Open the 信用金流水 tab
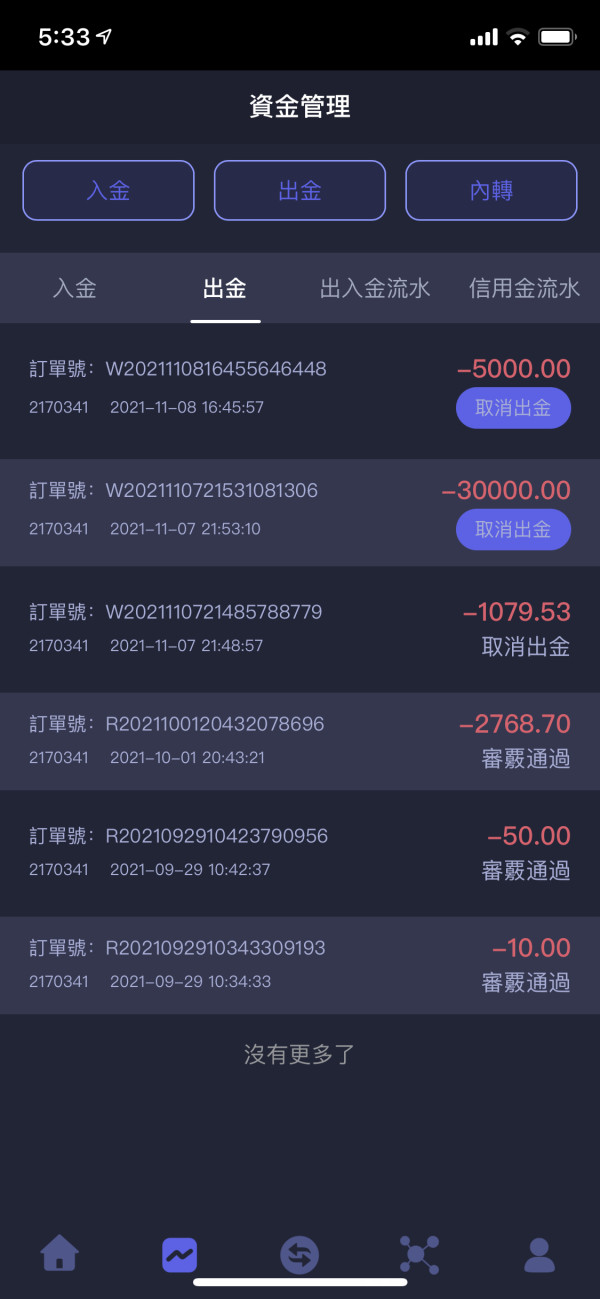This screenshot has width=600, height=1299. point(525,289)
